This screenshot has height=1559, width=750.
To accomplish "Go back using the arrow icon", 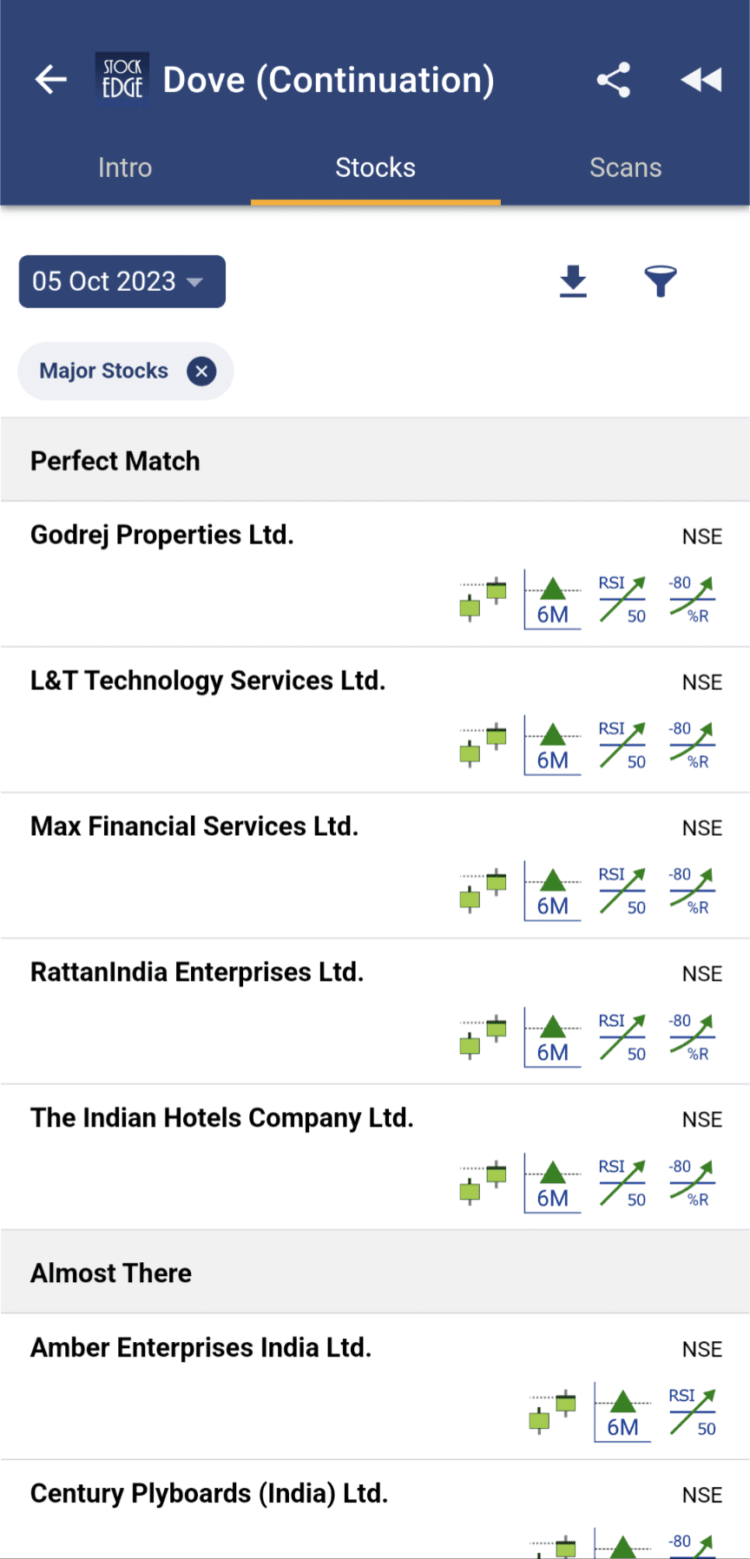I will coord(51,80).
